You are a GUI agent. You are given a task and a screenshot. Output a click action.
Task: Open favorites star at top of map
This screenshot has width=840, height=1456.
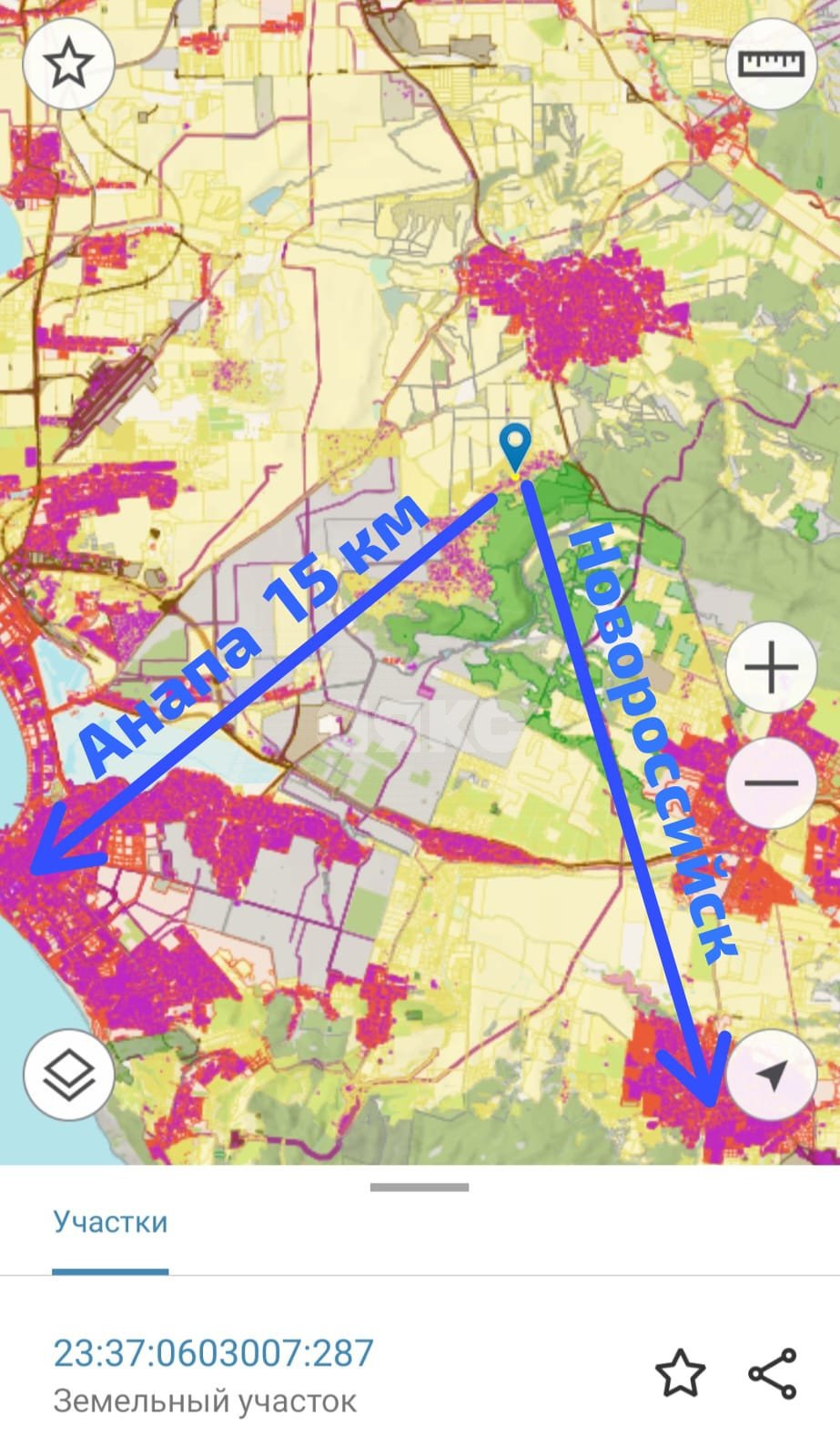point(68,64)
